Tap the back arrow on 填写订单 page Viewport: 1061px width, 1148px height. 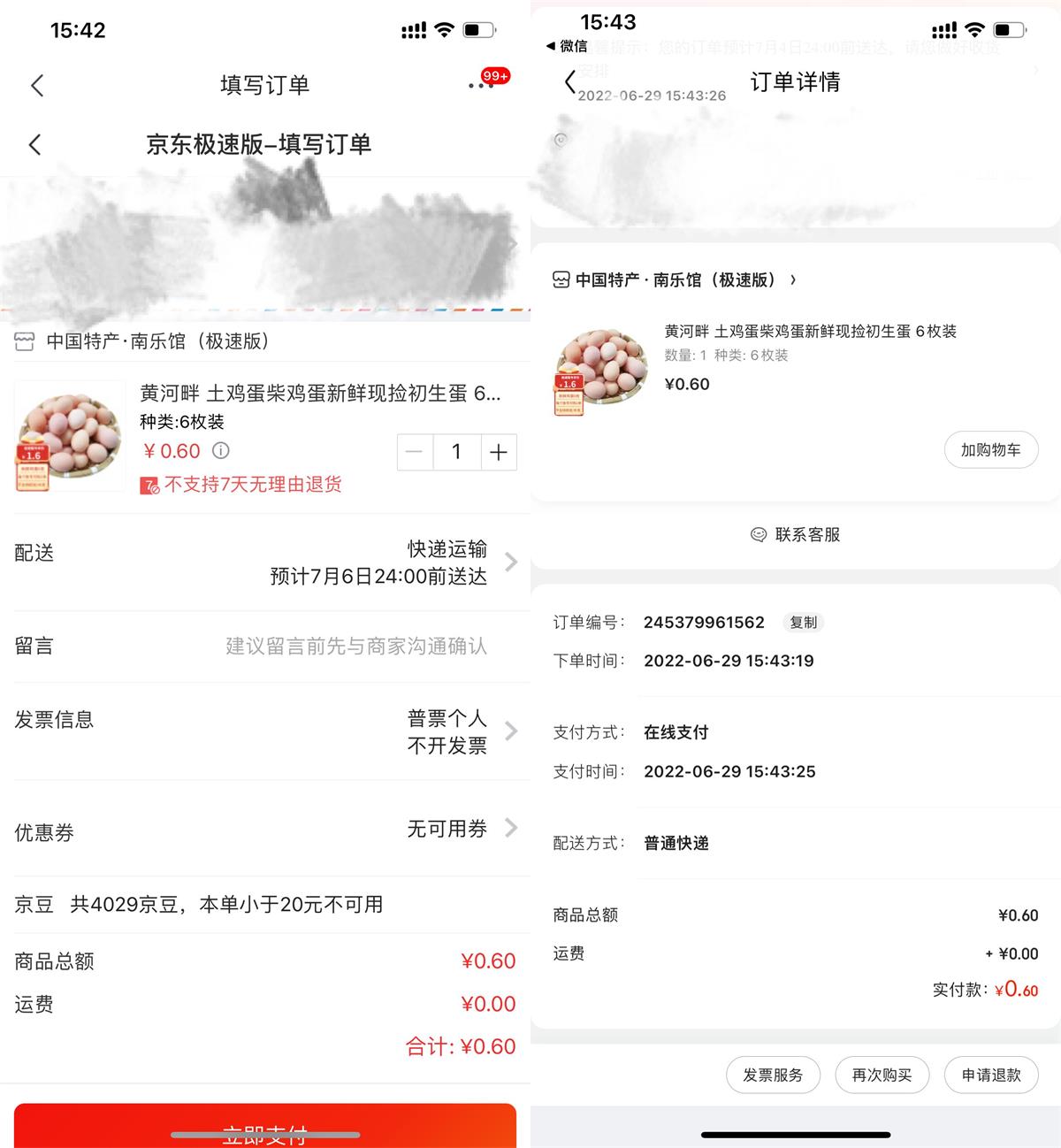35,85
